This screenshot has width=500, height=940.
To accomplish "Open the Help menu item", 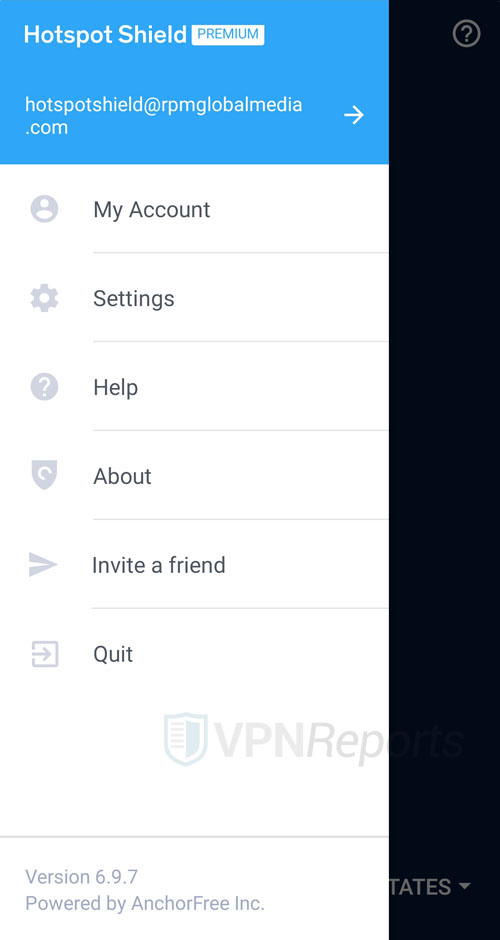I will click(194, 387).
